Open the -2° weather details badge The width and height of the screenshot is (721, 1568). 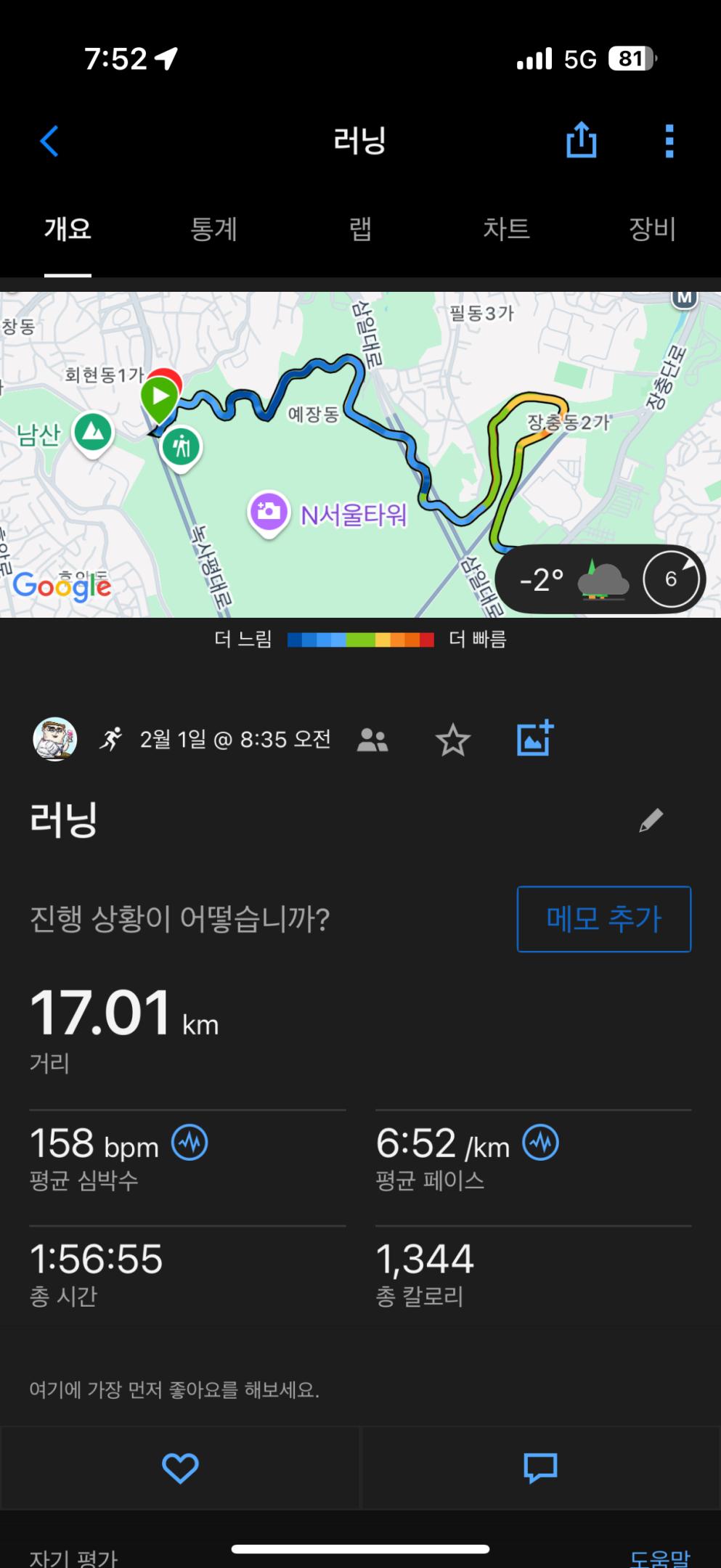coord(600,579)
